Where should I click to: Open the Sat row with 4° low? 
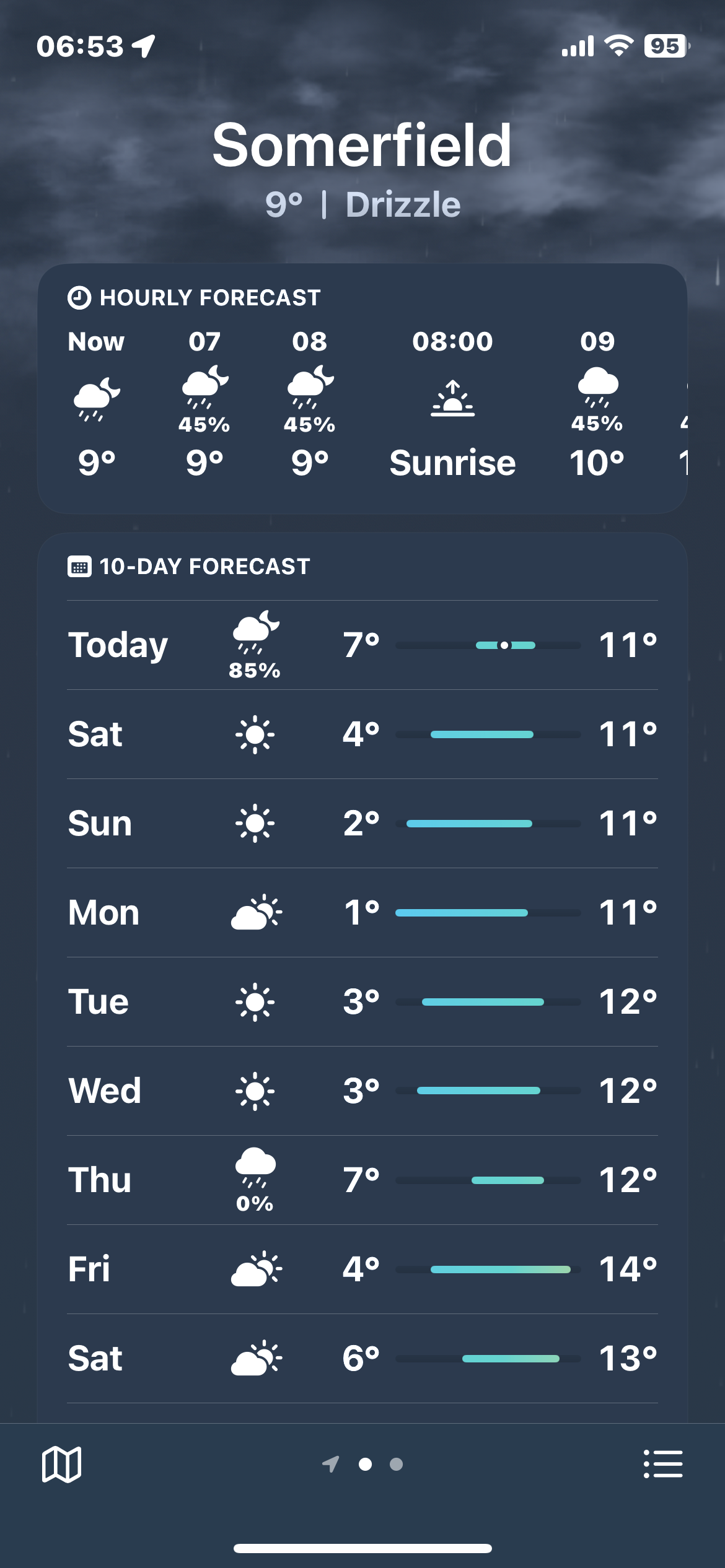tap(362, 734)
